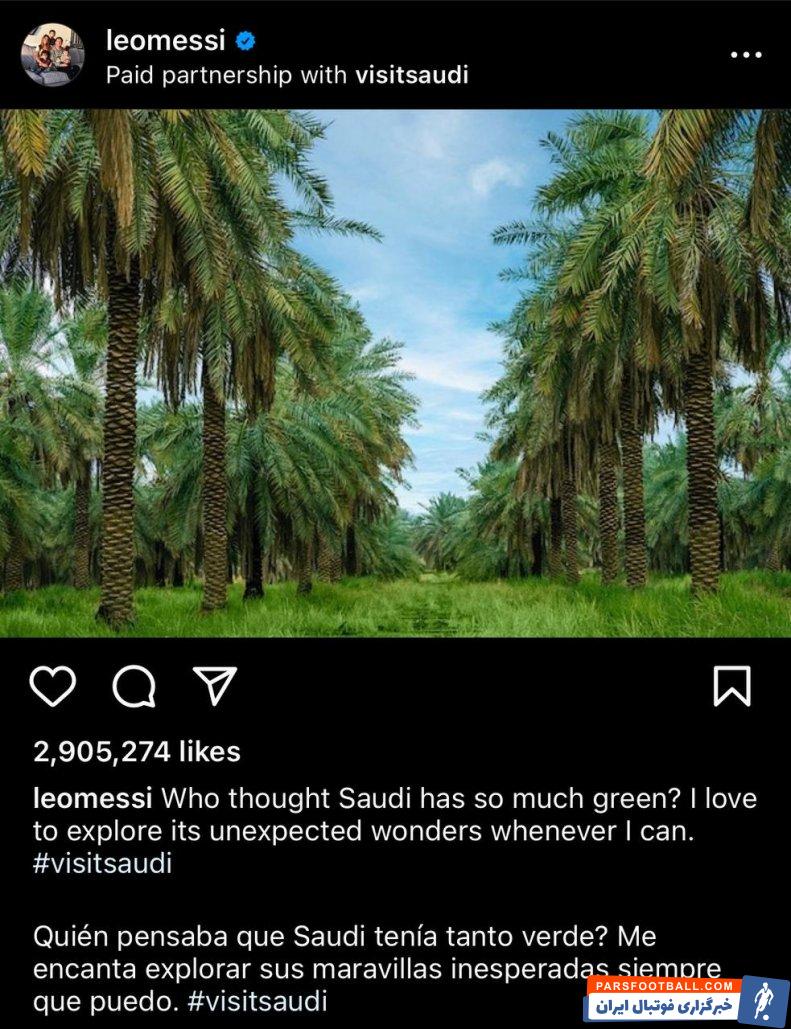Viewport: 791px width, 1029px height.
Task: Open comments with the speech bubble icon
Action: click(134, 687)
